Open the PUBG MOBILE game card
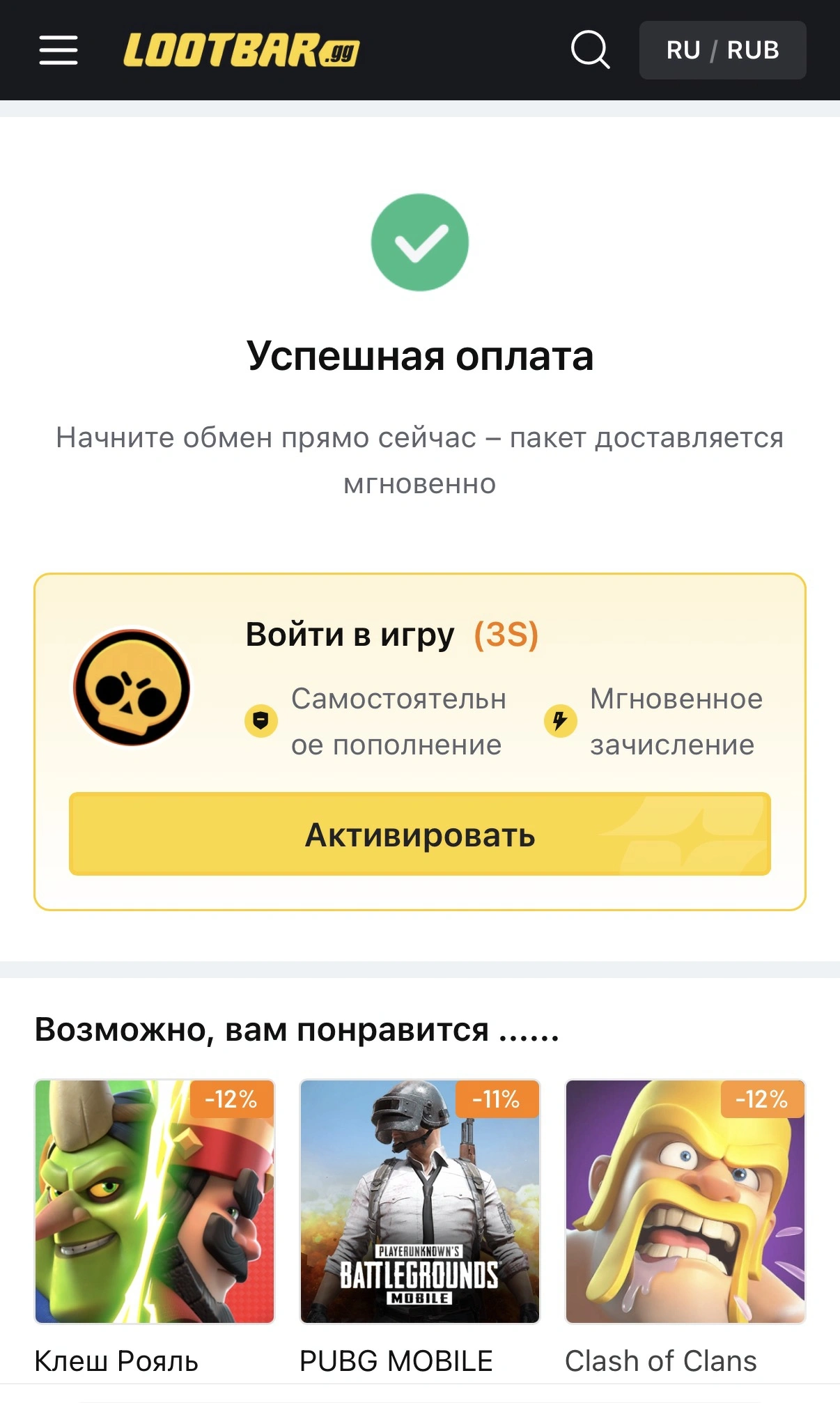Screen dimensions: 840x1403 [419, 1202]
